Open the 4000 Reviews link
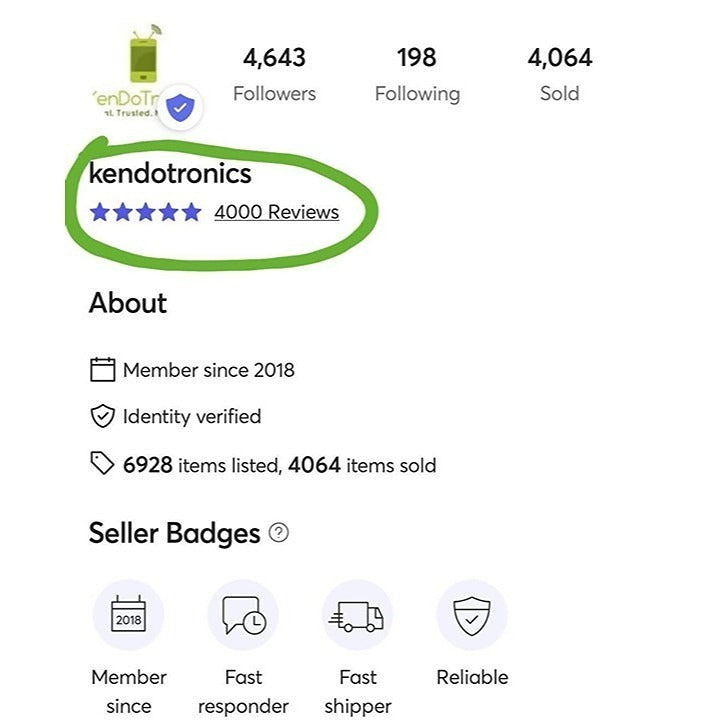The image size is (720, 720). pyautogui.click(x=276, y=212)
